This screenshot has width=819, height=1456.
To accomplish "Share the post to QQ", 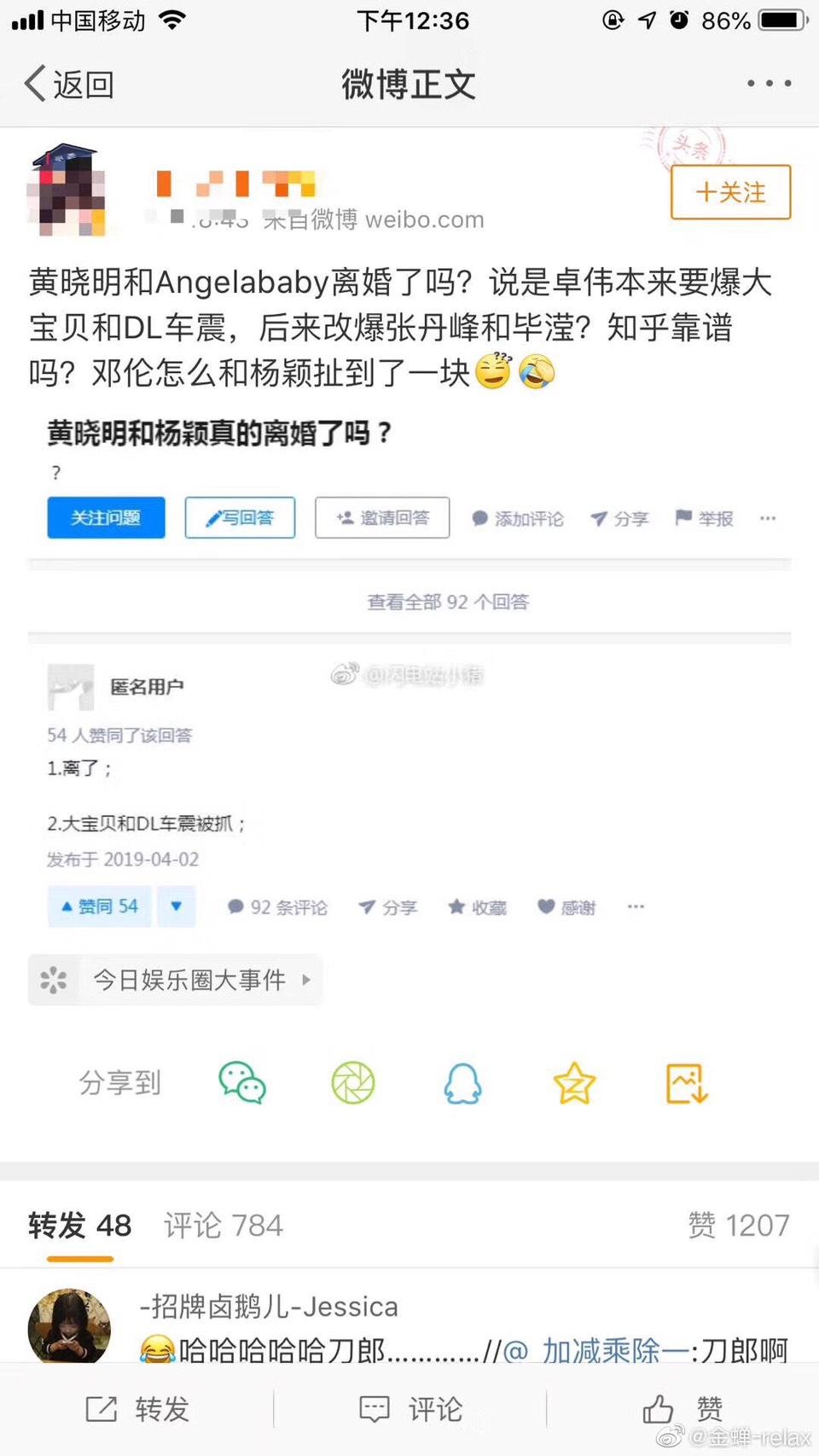I will point(463,1083).
